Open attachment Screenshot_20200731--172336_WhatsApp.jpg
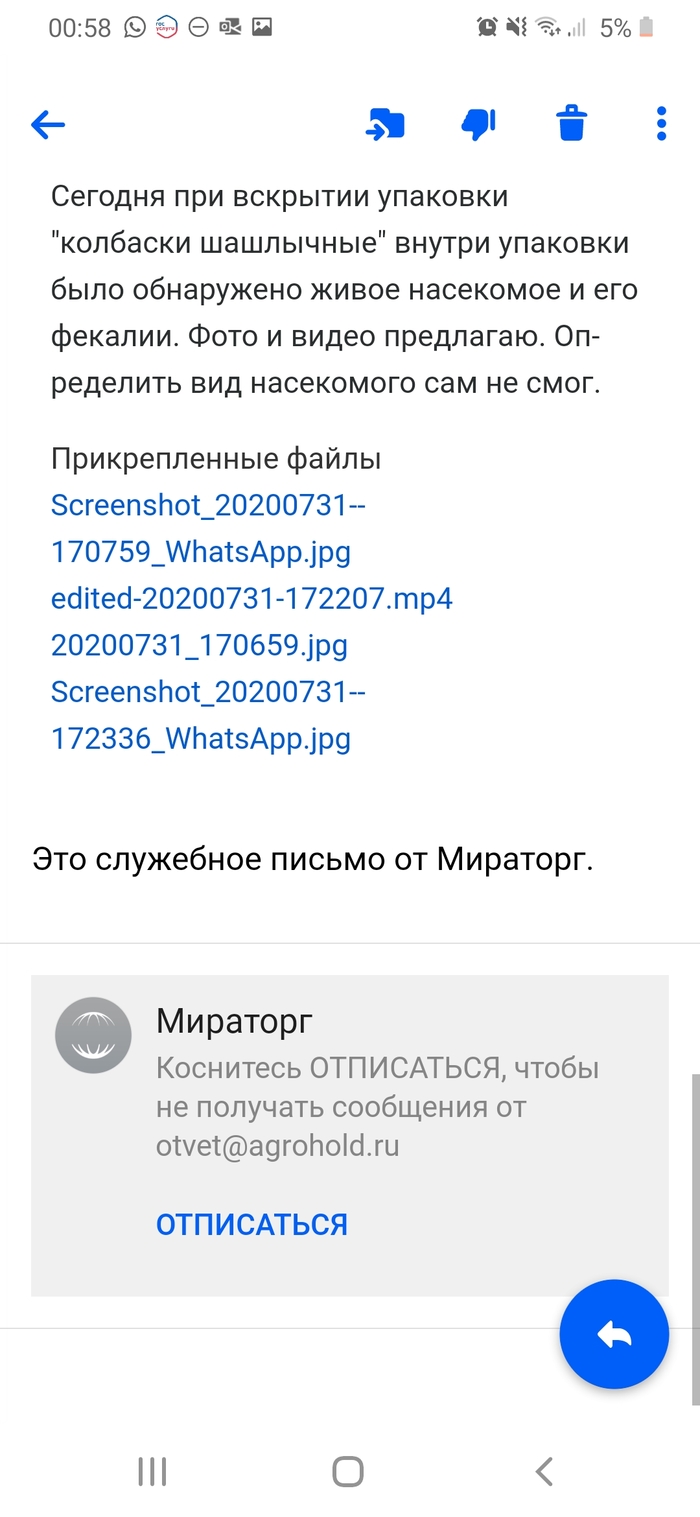 tap(207, 715)
